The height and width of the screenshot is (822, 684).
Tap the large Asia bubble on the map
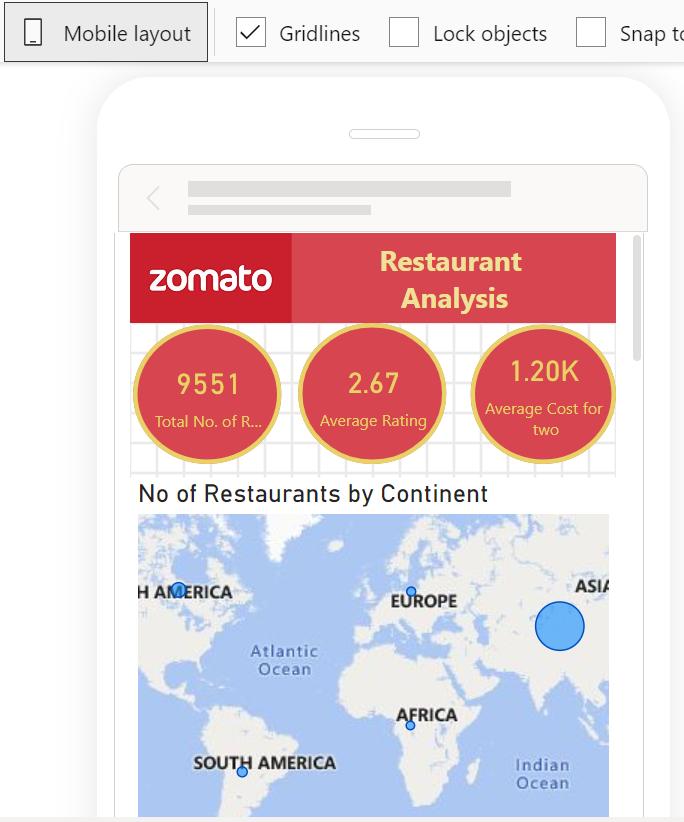(559, 627)
